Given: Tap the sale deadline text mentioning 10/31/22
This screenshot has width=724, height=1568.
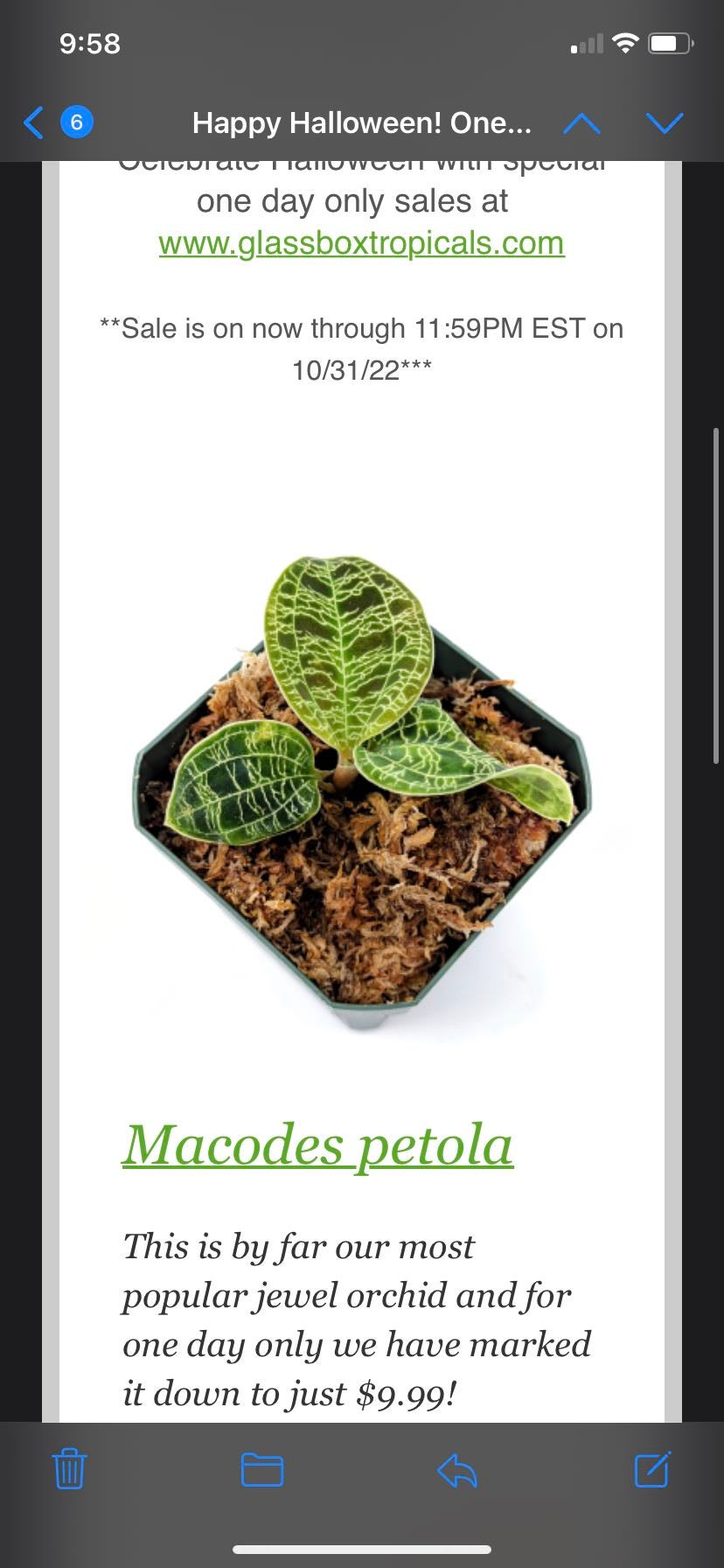Looking at the screenshot, I should coord(360,348).
